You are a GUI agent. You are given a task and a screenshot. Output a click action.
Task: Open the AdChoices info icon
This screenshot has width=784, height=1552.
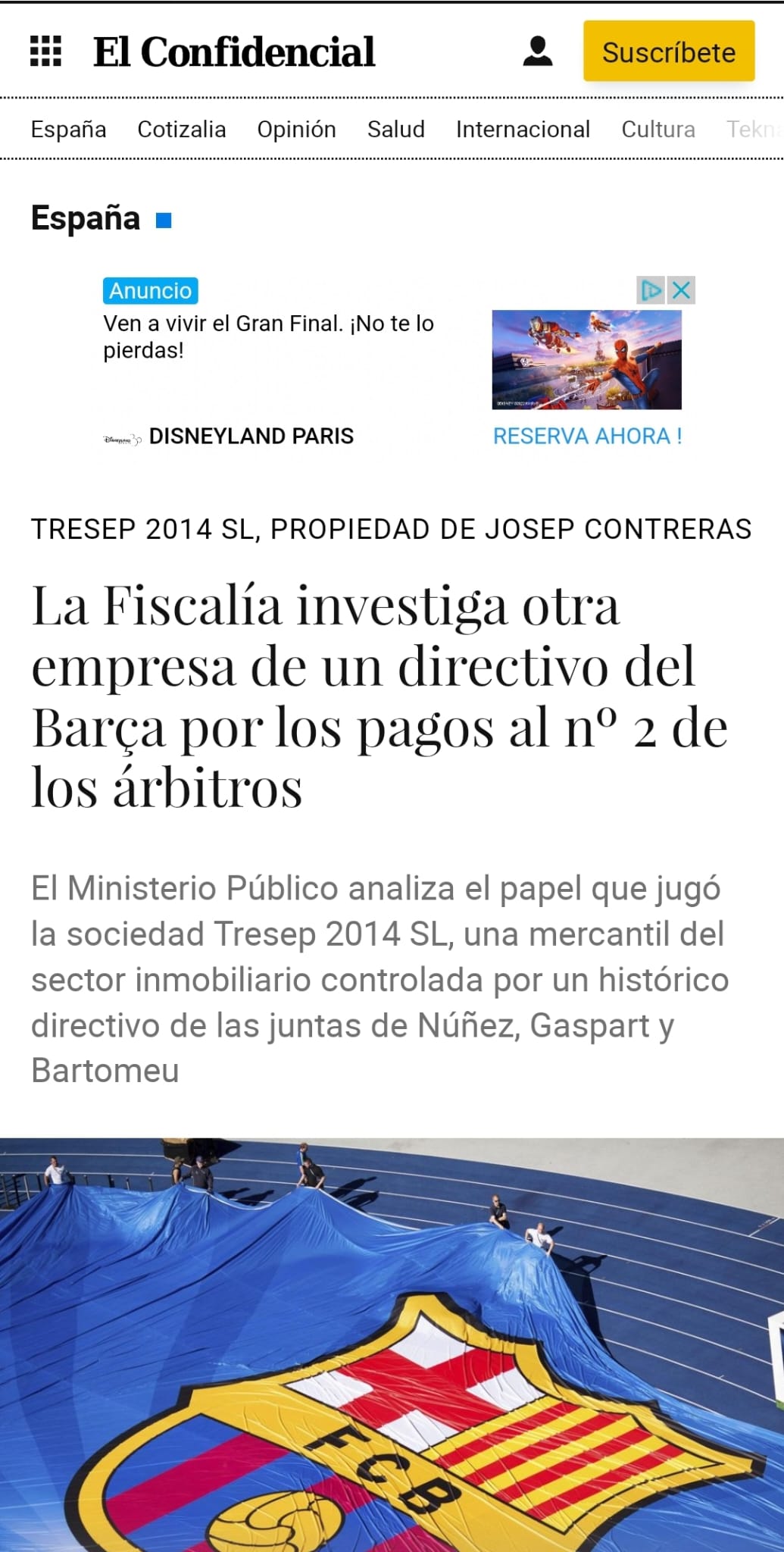click(x=651, y=290)
